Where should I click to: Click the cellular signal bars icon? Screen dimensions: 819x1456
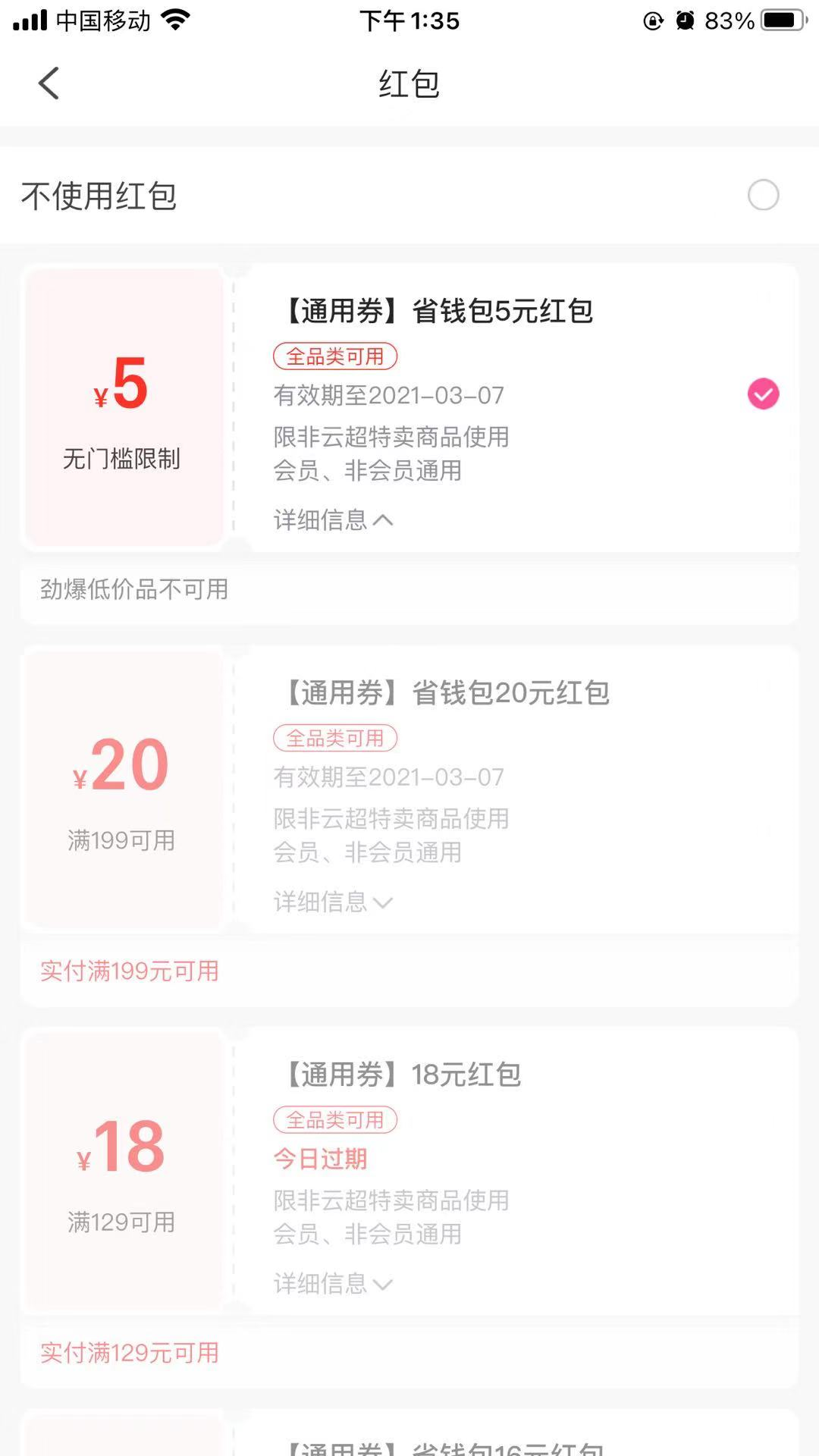pos(30,20)
